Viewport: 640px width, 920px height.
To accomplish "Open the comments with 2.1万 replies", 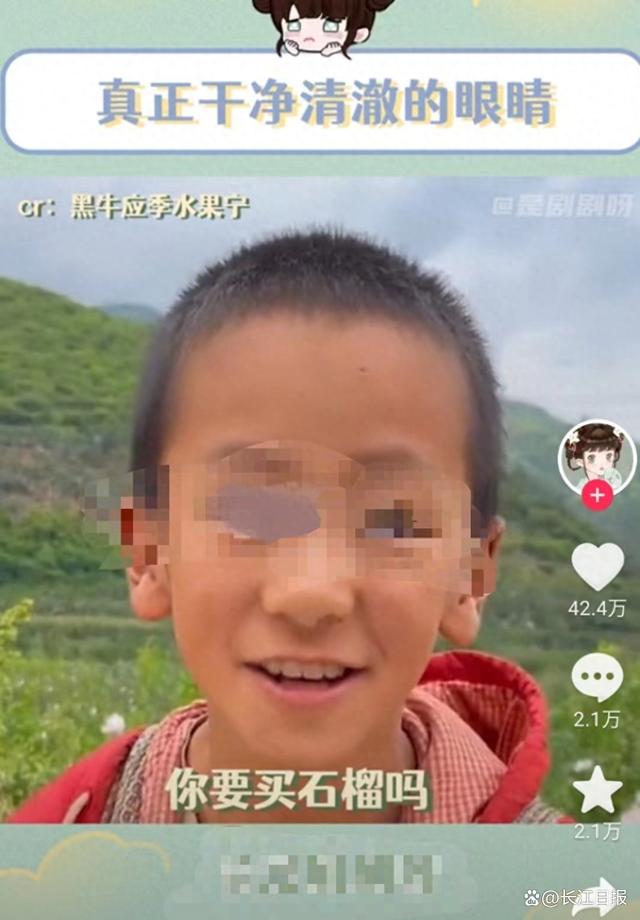I will [597, 678].
